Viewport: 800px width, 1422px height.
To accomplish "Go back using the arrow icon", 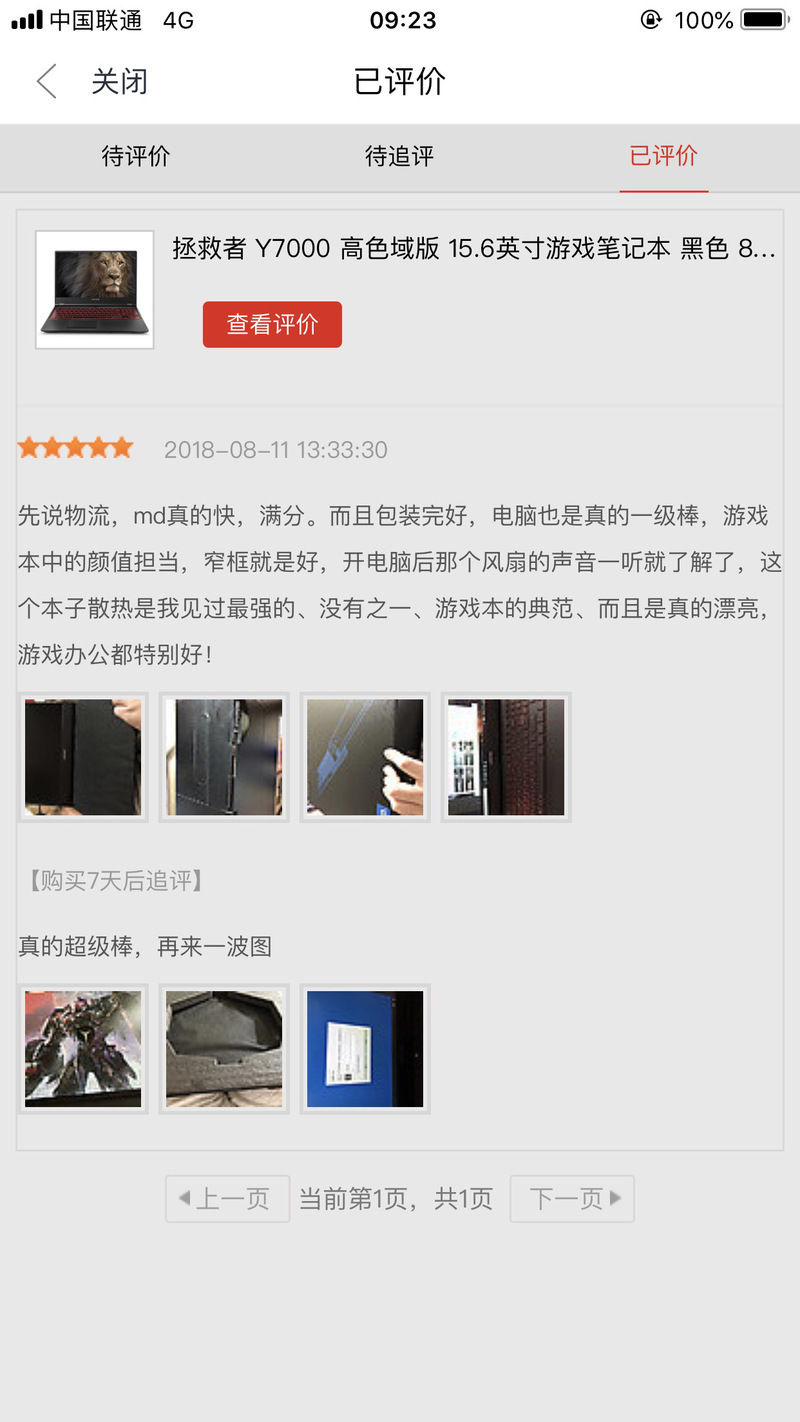I will coord(46,81).
